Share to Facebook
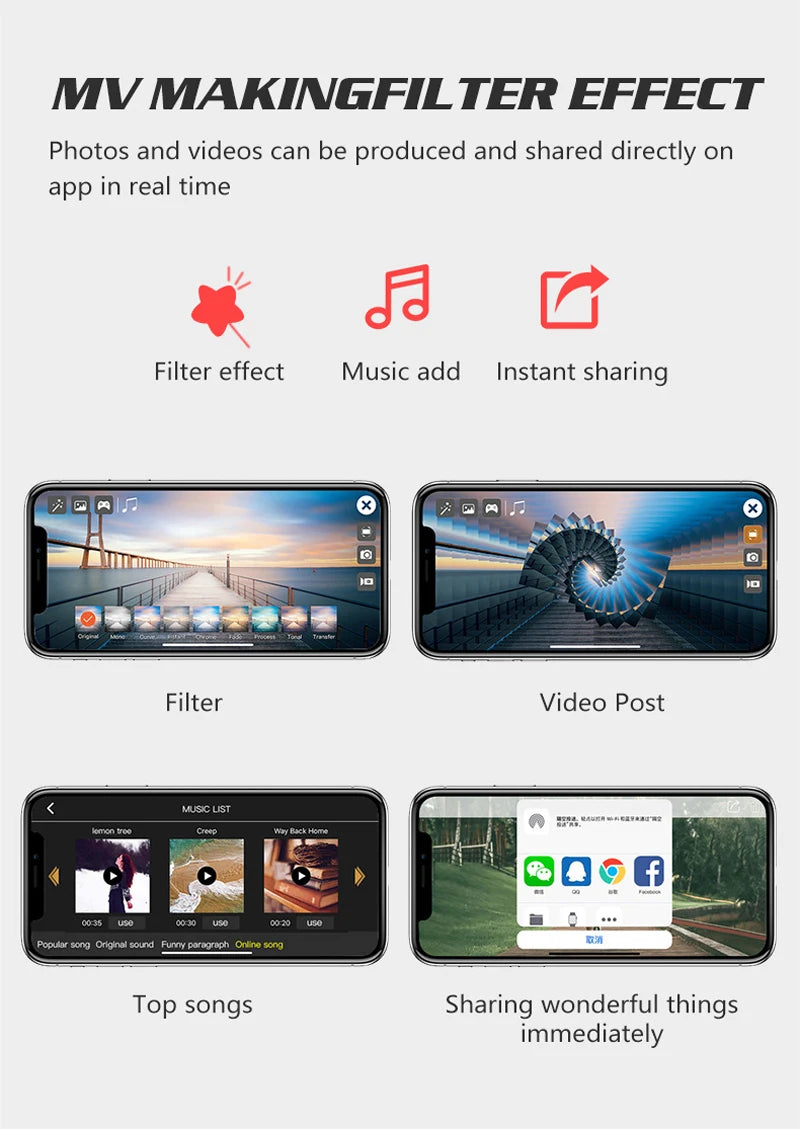This screenshot has height=1129, width=800. pyautogui.click(x=650, y=872)
